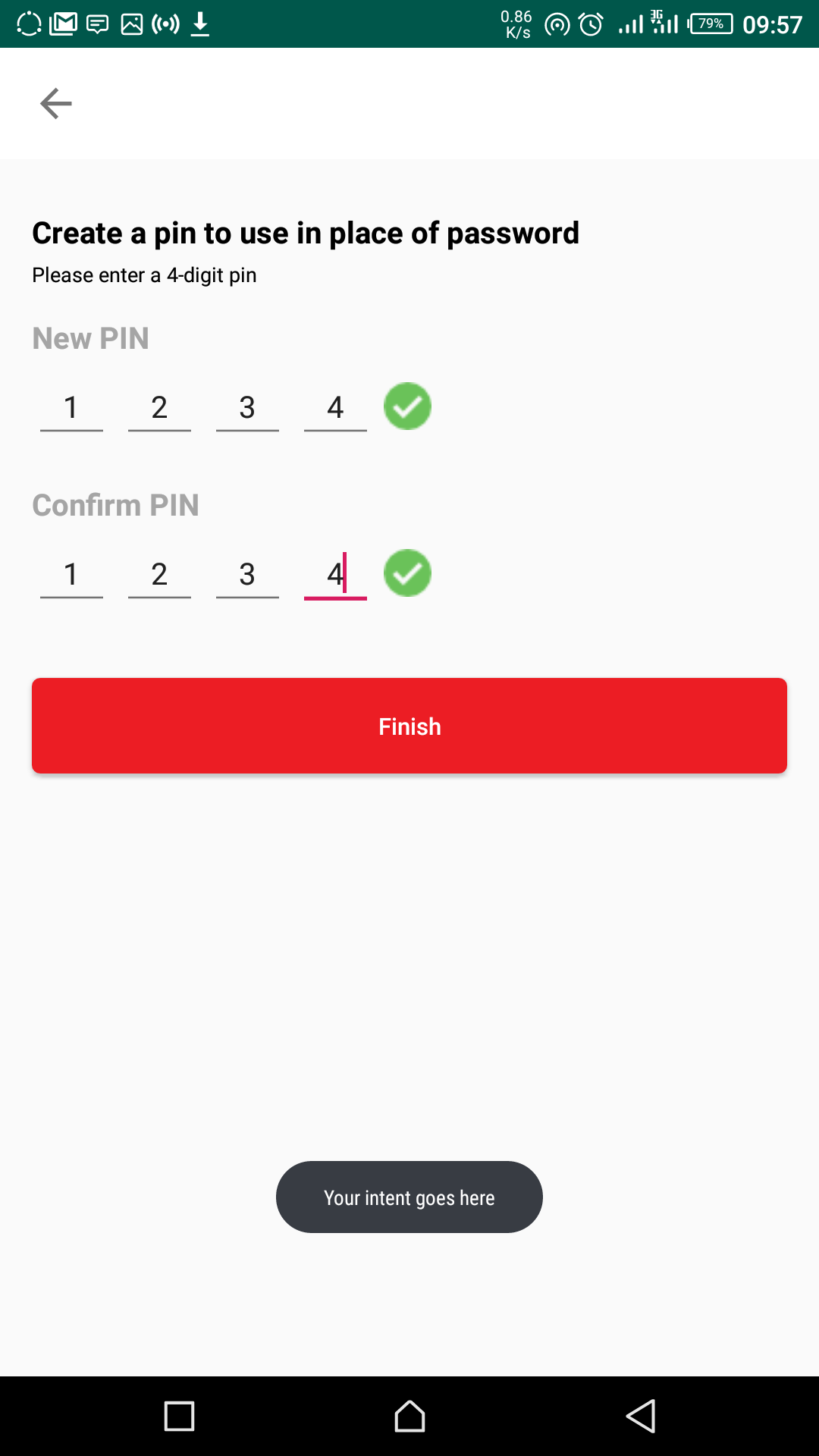819x1456 pixels.
Task: Tap the alarm clock status icon
Action: click(x=592, y=23)
